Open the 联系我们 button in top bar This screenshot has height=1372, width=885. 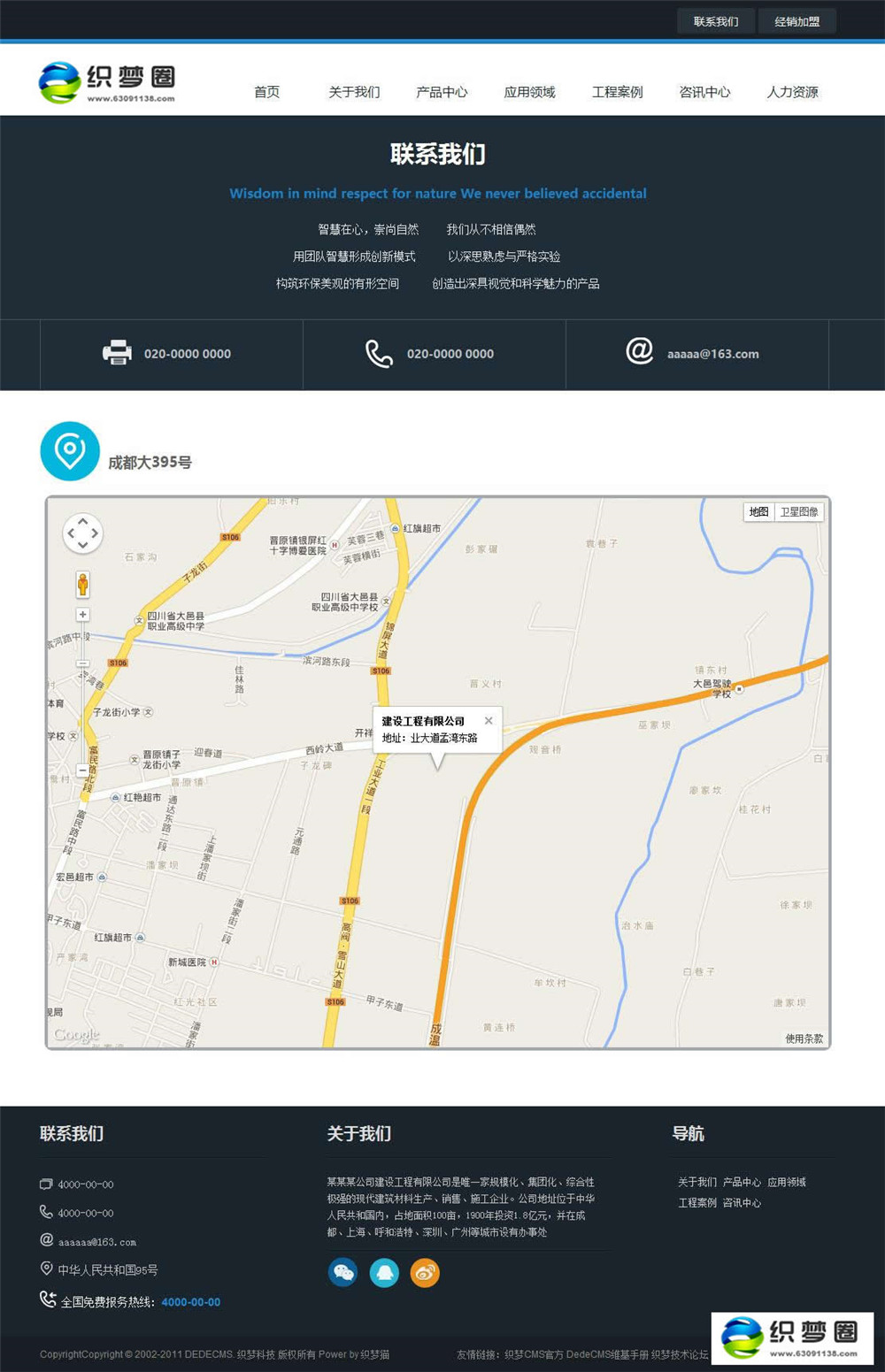pyautogui.click(x=716, y=21)
